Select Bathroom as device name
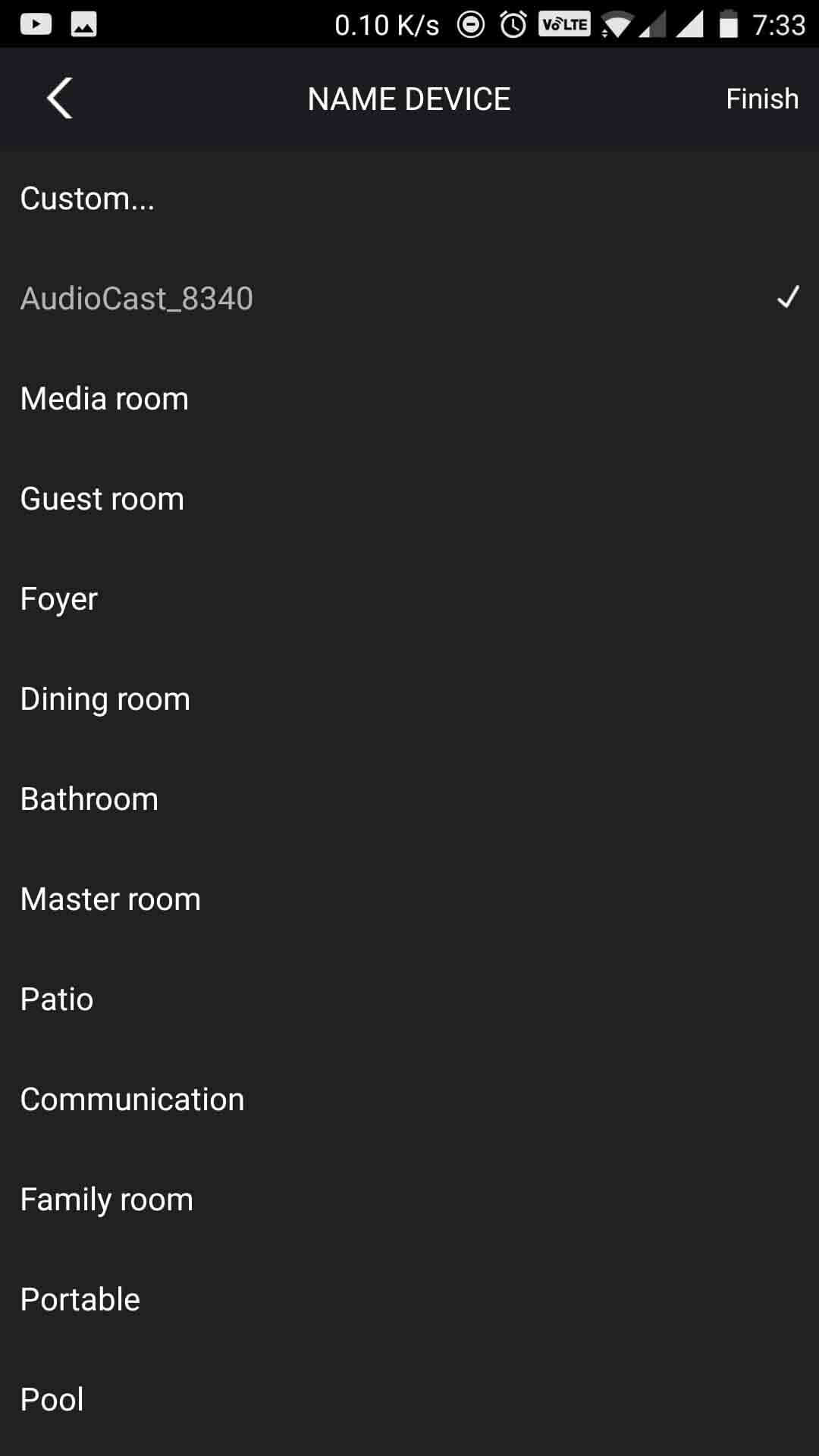Viewport: 819px width, 1456px height. [89, 799]
